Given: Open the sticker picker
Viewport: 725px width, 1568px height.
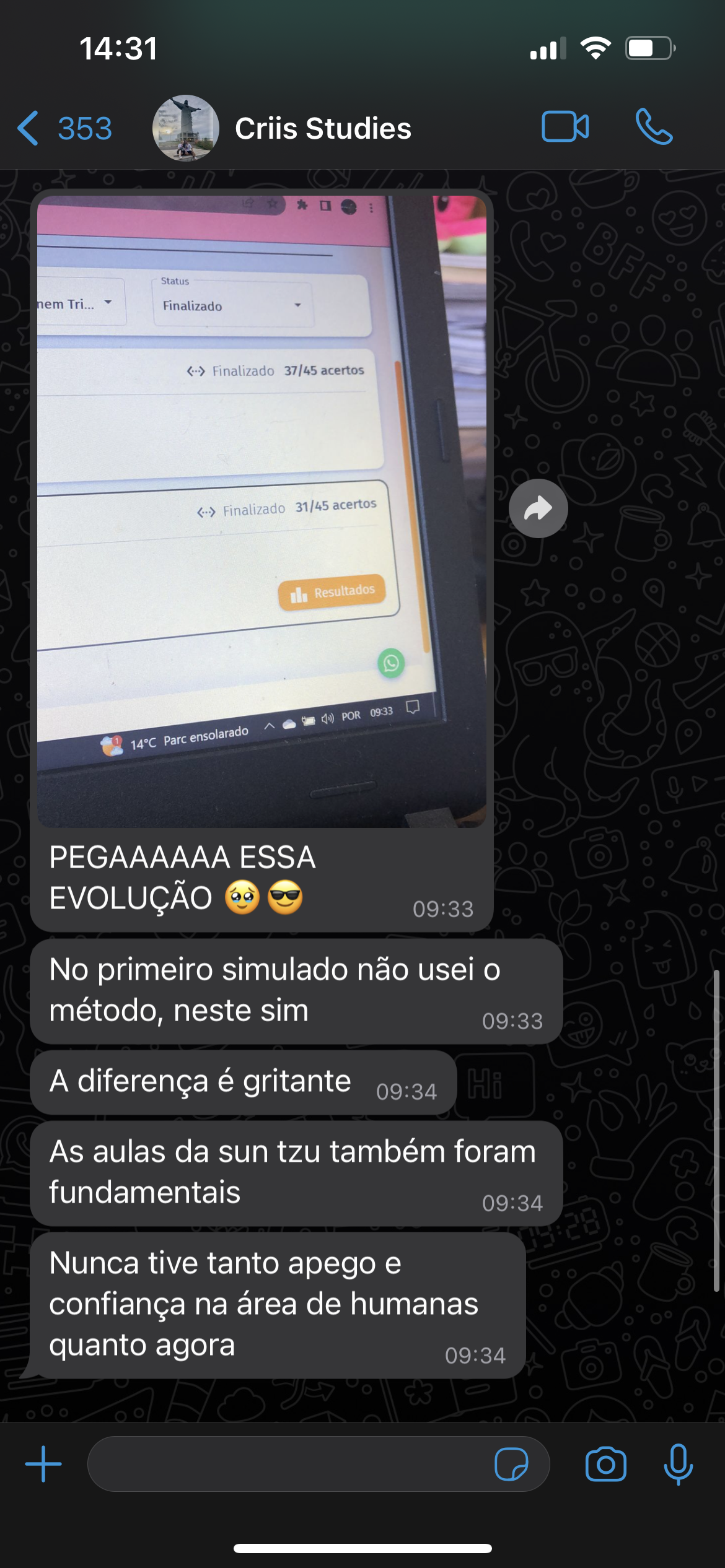Looking at the screenshot, I should (511, 1464).
